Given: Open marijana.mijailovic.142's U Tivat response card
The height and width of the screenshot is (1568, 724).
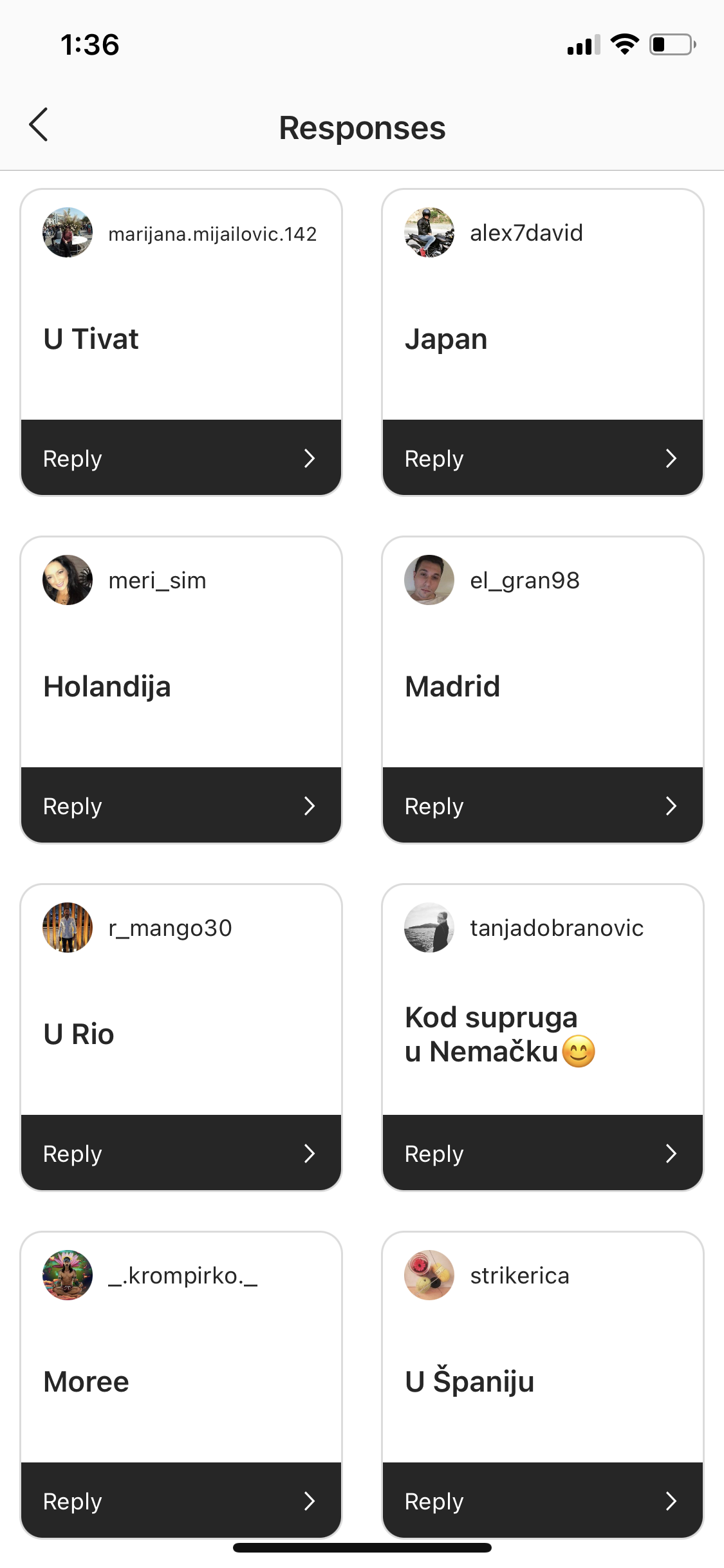Looking at the screenshot, I should click(181, 339).
